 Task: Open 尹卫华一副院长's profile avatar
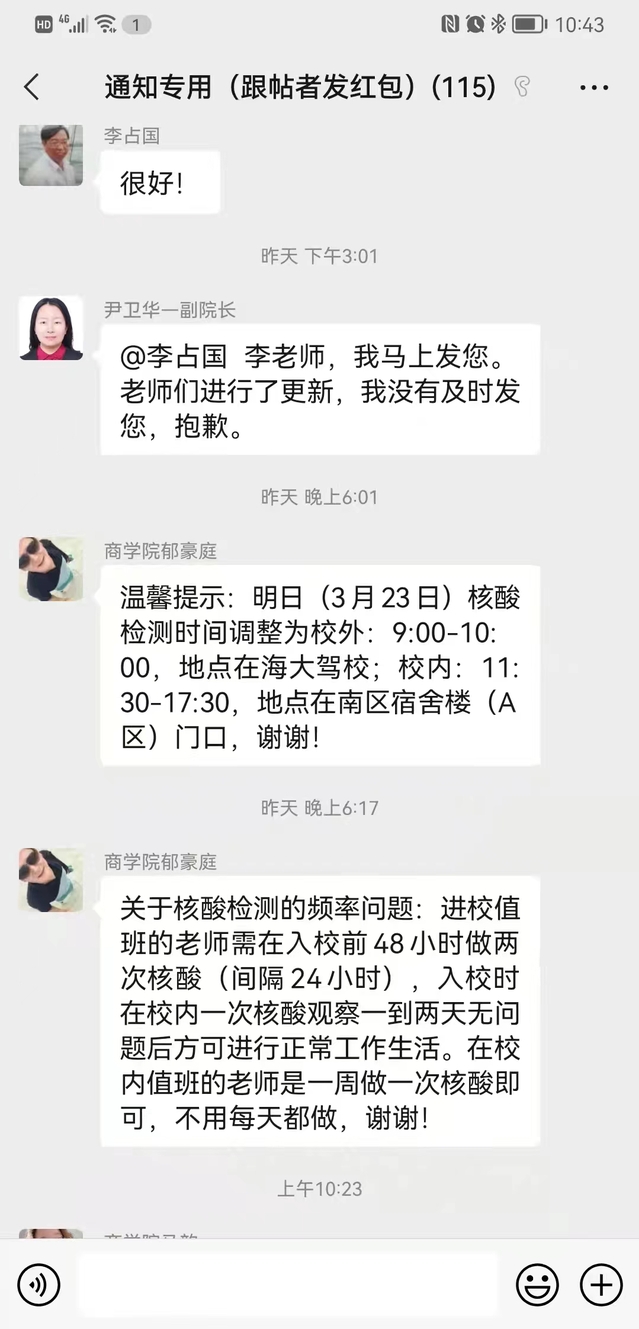(x=51, y=328)
